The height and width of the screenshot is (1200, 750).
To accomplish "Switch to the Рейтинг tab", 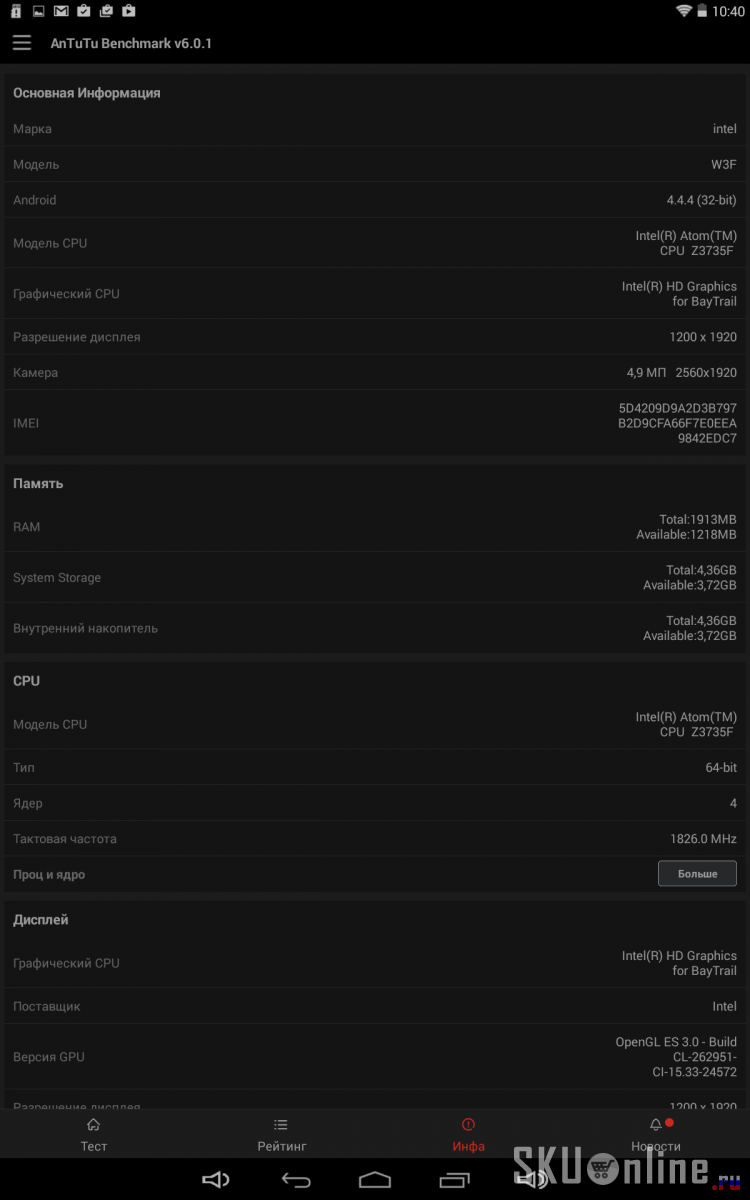I will [x=281, y=1135].
